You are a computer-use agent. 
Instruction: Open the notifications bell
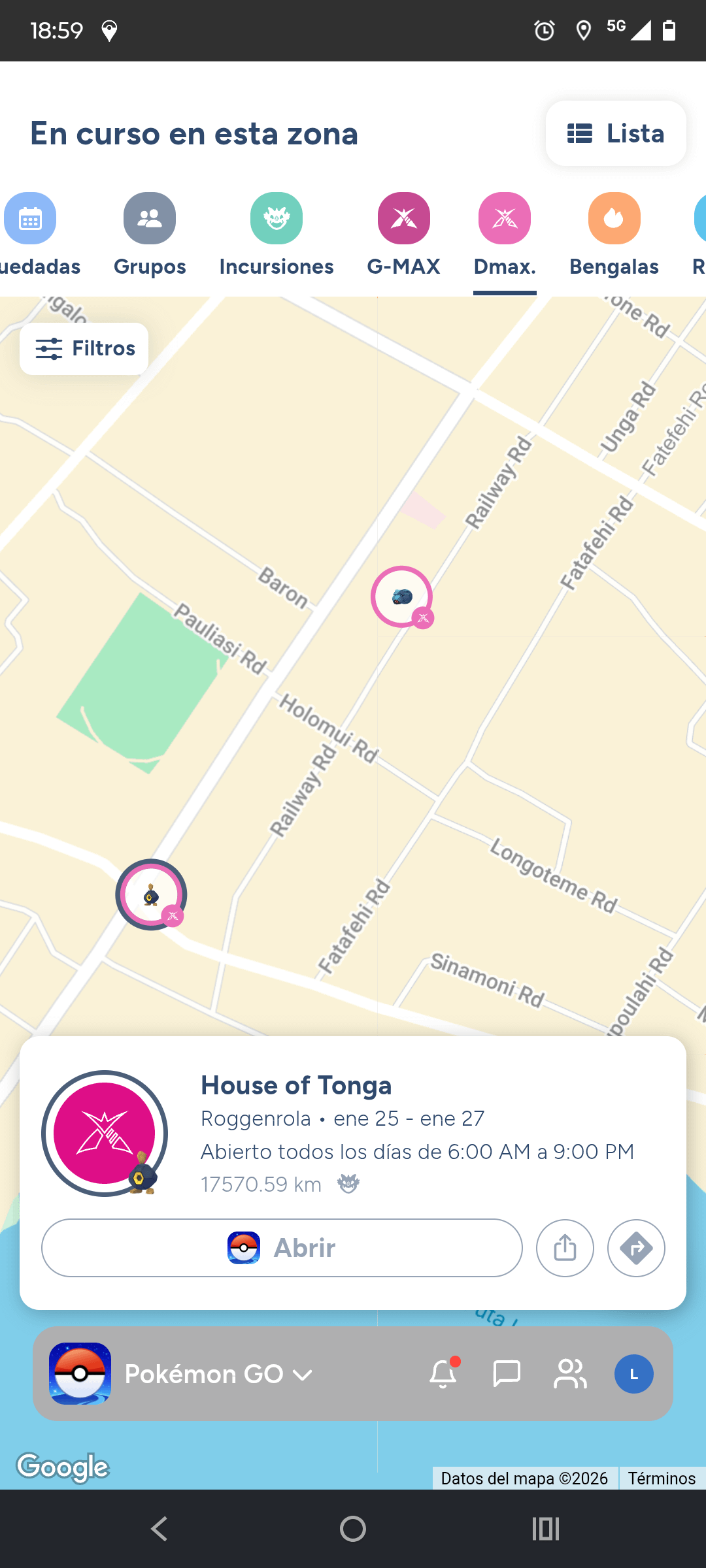pos(443,1374)
